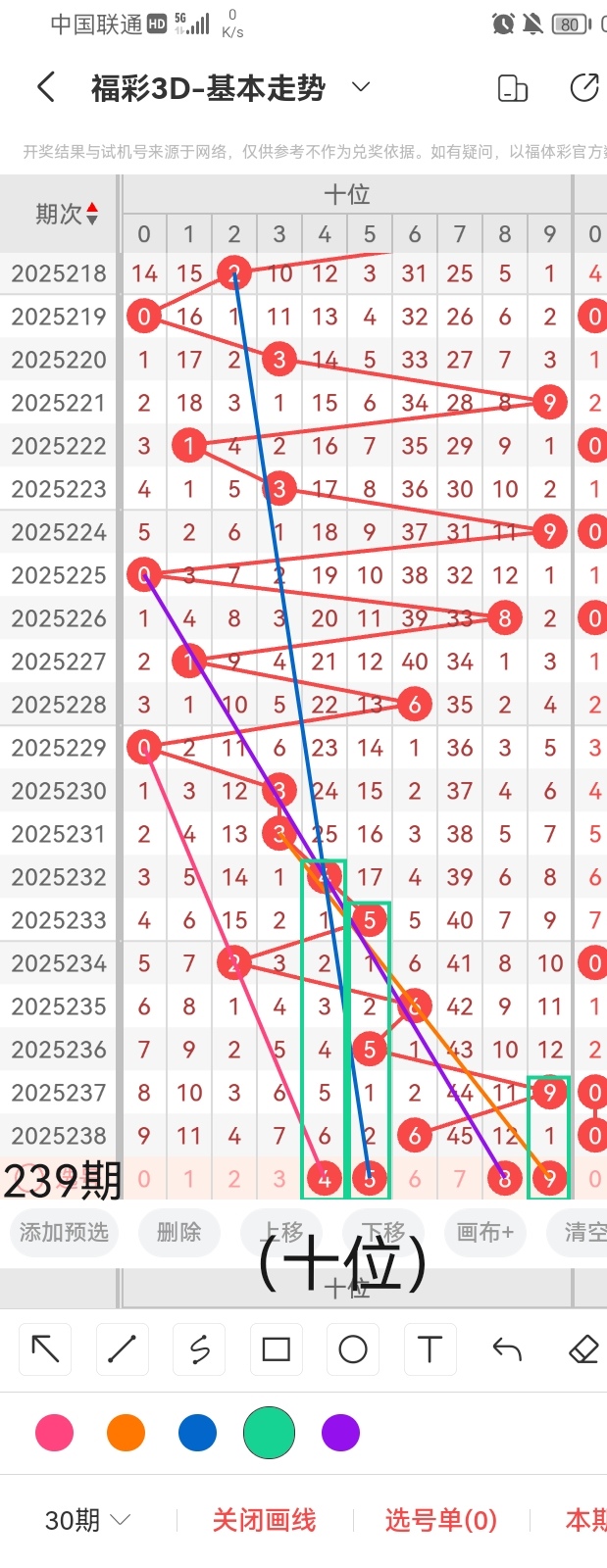Open the 30期 period dropdown
This screenshot has height=1568, width=607.
(x=88, y=1520)
